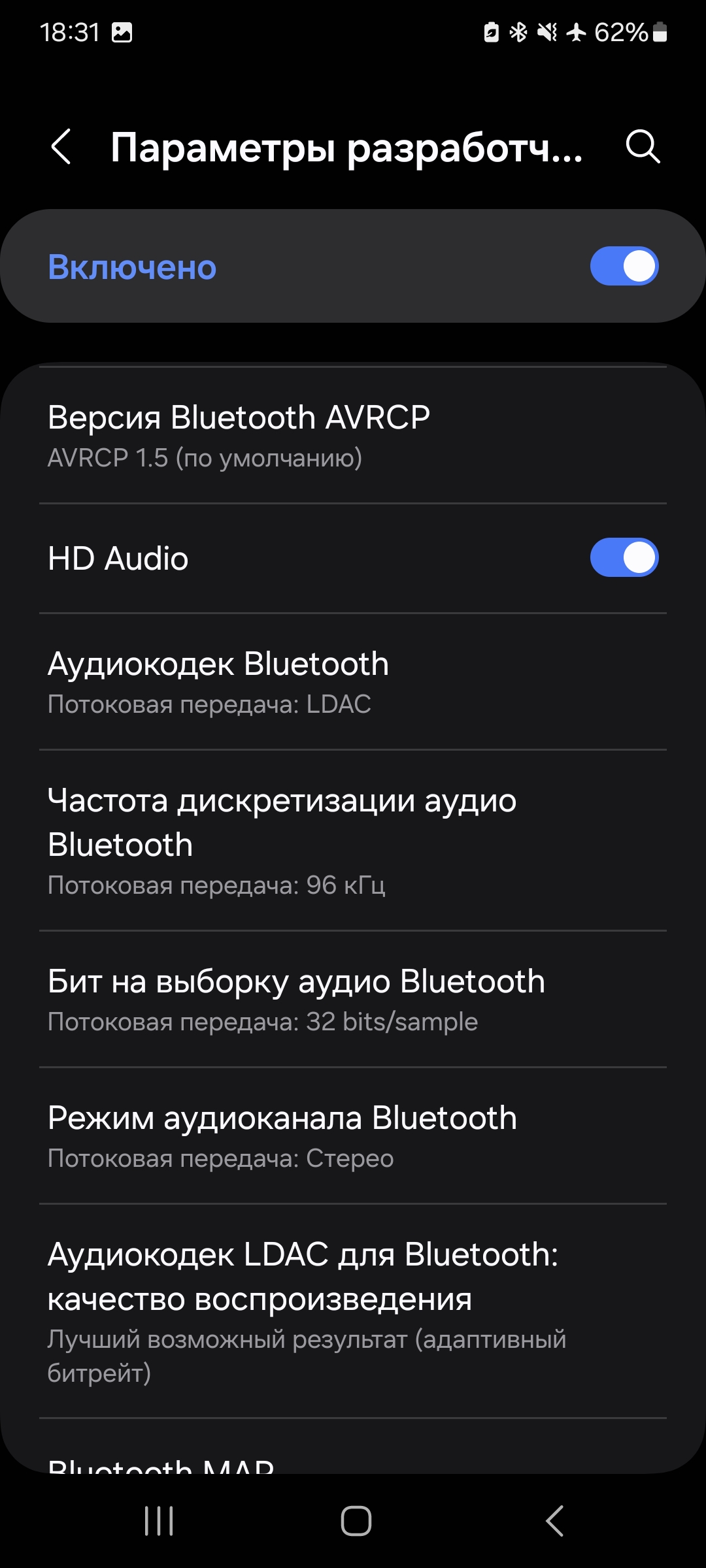The width and height of the screenshot is (706, 1568).
Task: Open Аудиокодек Bluetooth codec selection
Action: [353, 682]
